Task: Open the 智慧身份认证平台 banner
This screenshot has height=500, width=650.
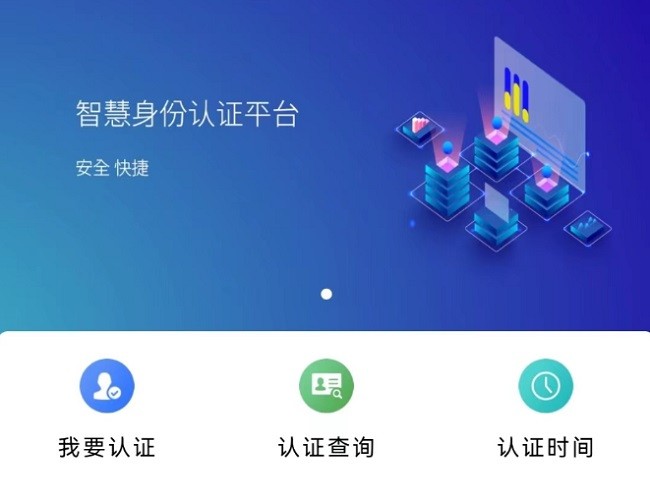Action: pos(325,160)
